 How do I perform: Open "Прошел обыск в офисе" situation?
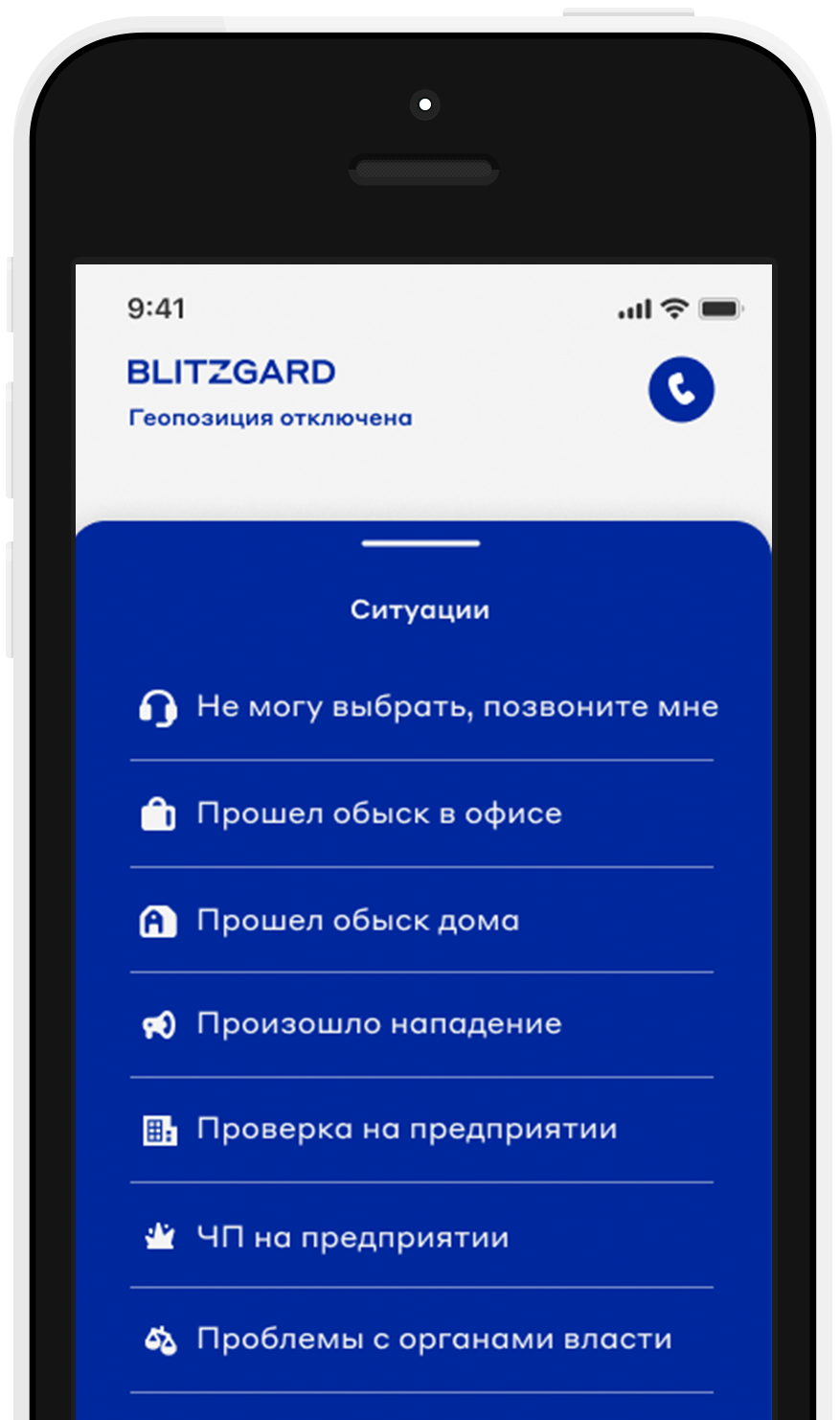(x=421, y=814)
